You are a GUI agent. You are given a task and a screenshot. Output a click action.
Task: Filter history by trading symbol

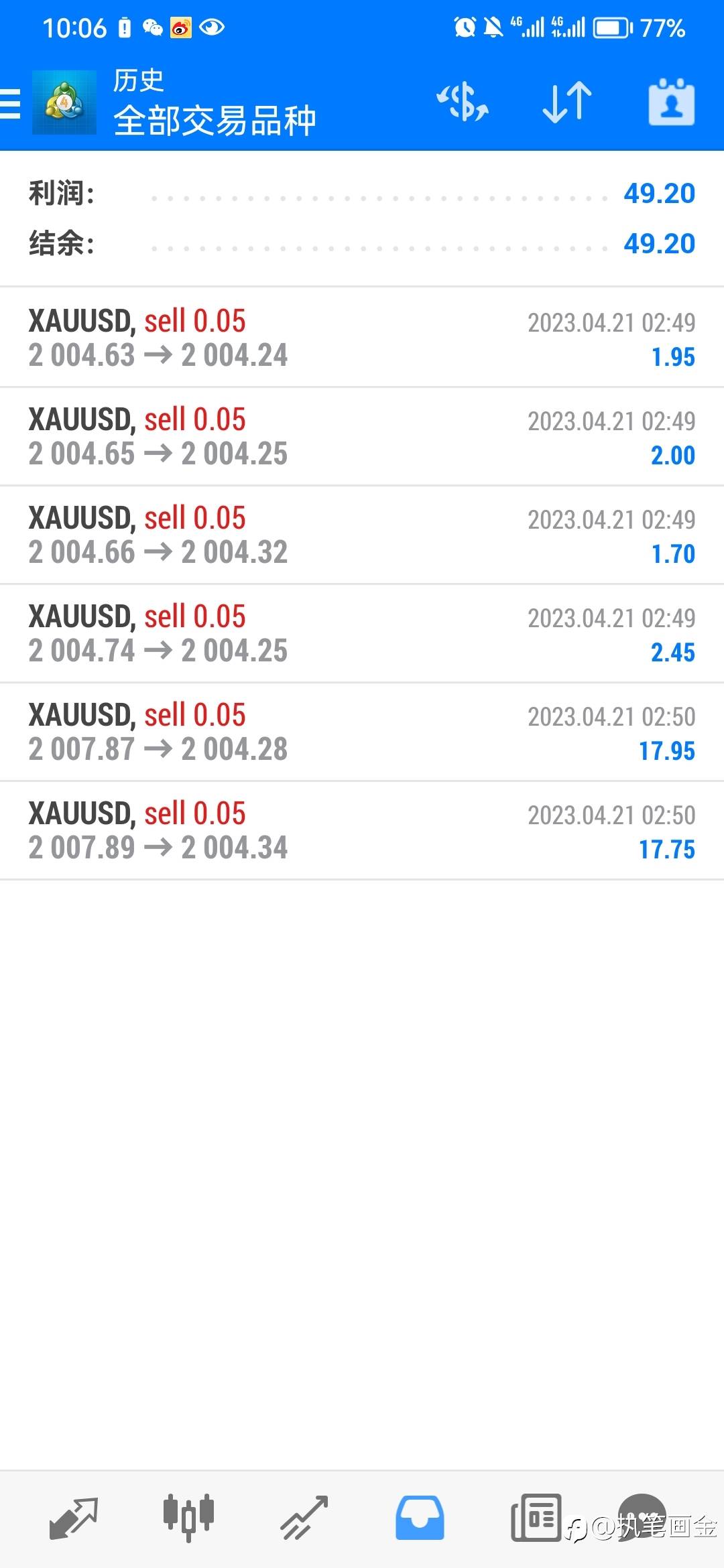point(463,103)
